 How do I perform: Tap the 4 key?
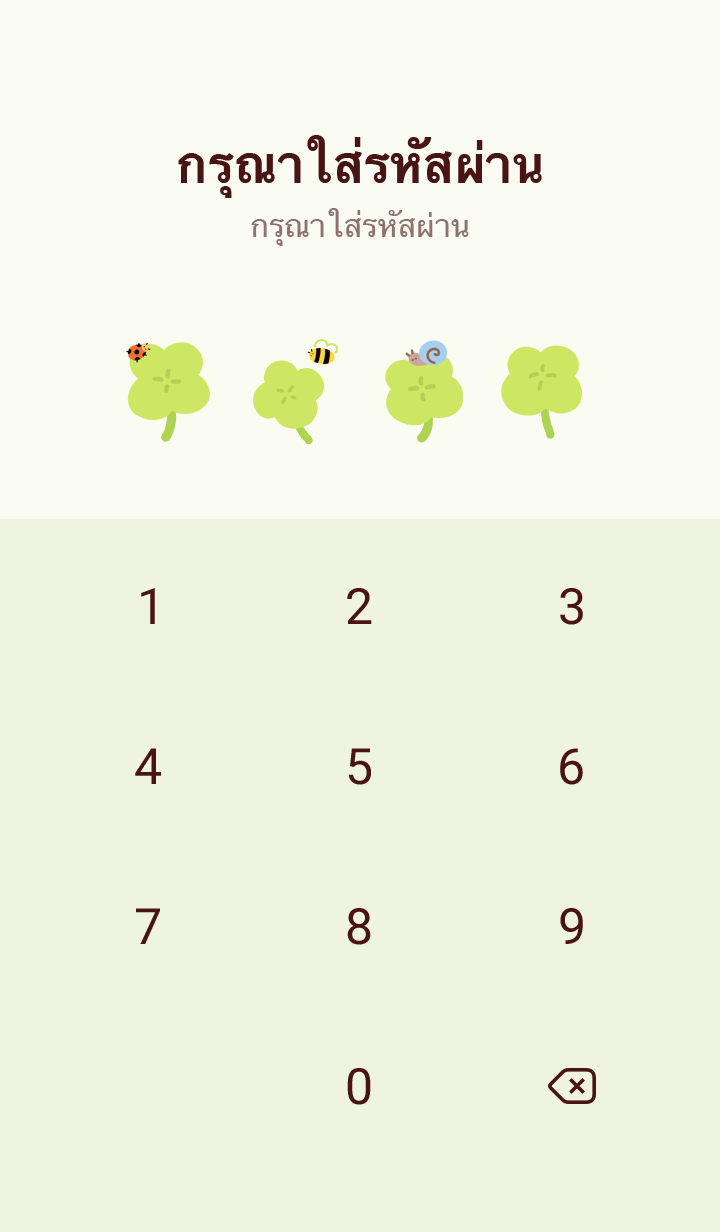[x=148, y=767]
